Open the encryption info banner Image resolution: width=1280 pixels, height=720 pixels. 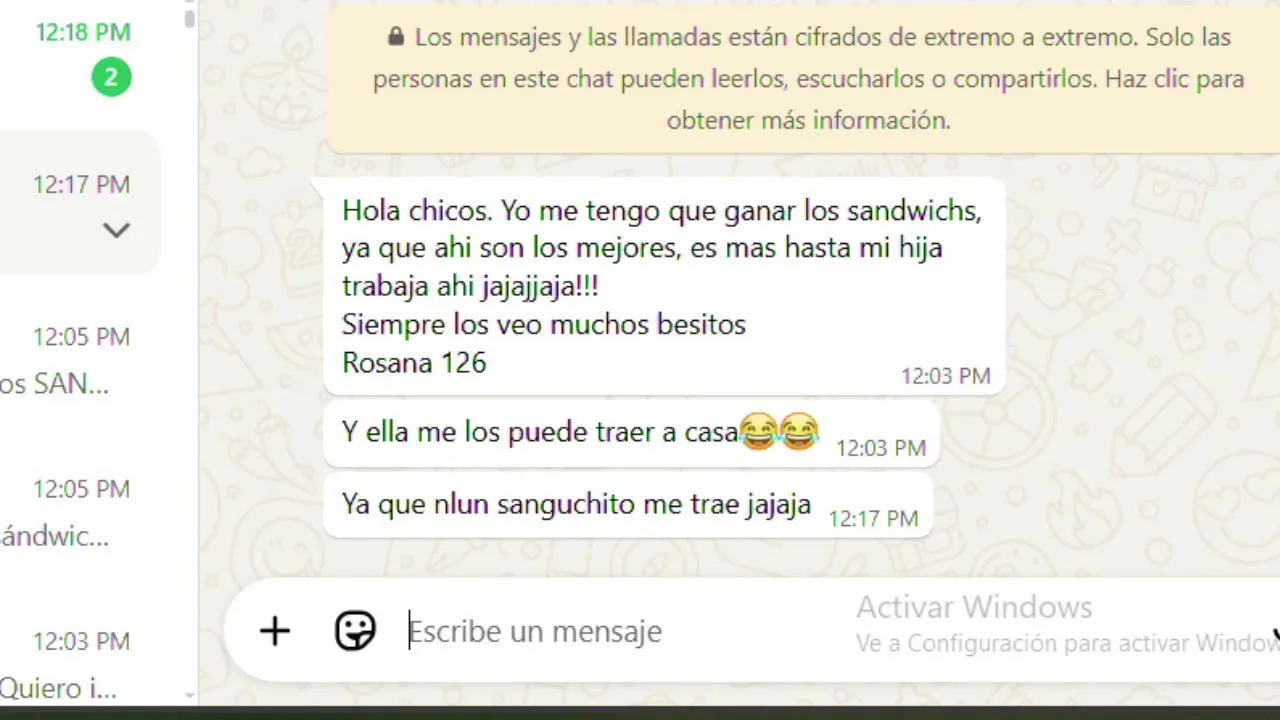[x=808, y=79]
